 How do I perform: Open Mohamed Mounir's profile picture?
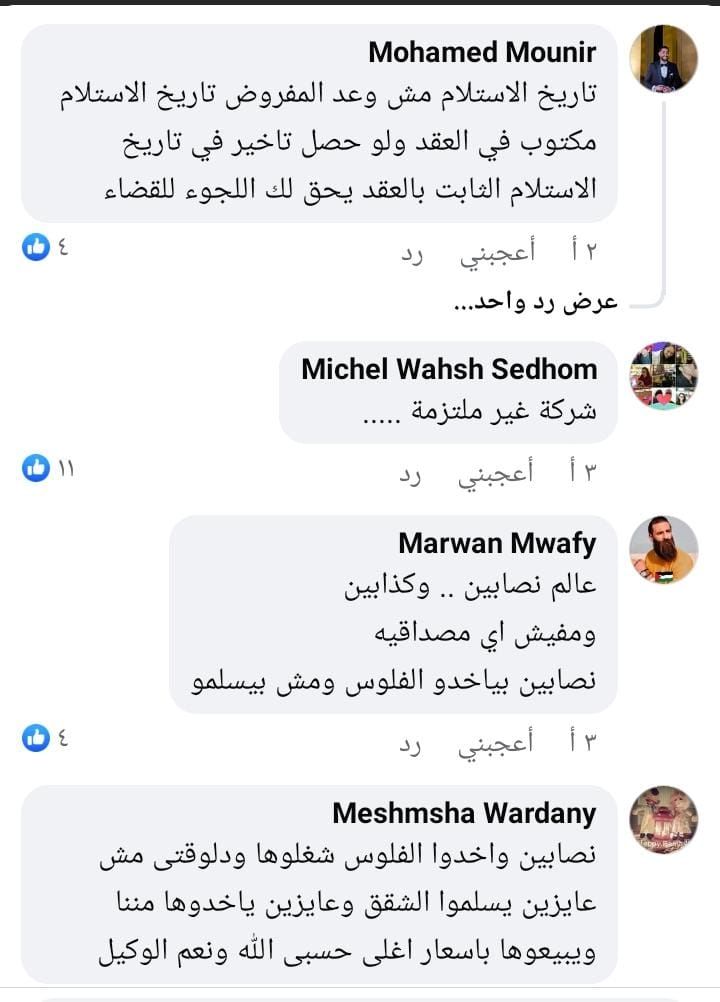[x=663, y=59]
